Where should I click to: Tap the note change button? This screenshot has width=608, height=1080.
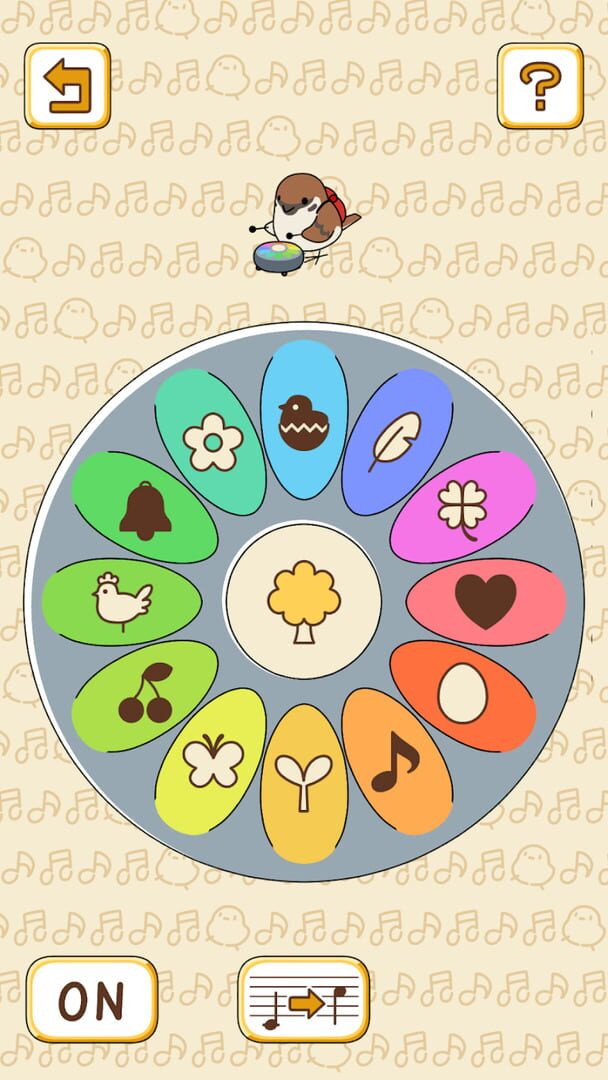(304, 1000)
